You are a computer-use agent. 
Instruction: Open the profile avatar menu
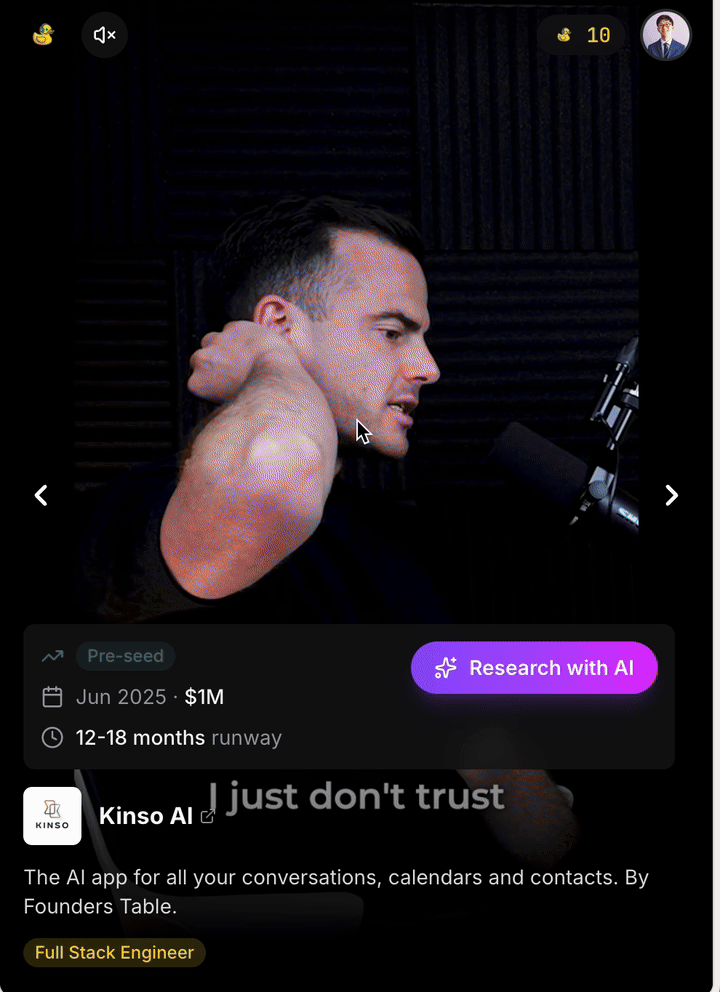click(x=665, y=36)
